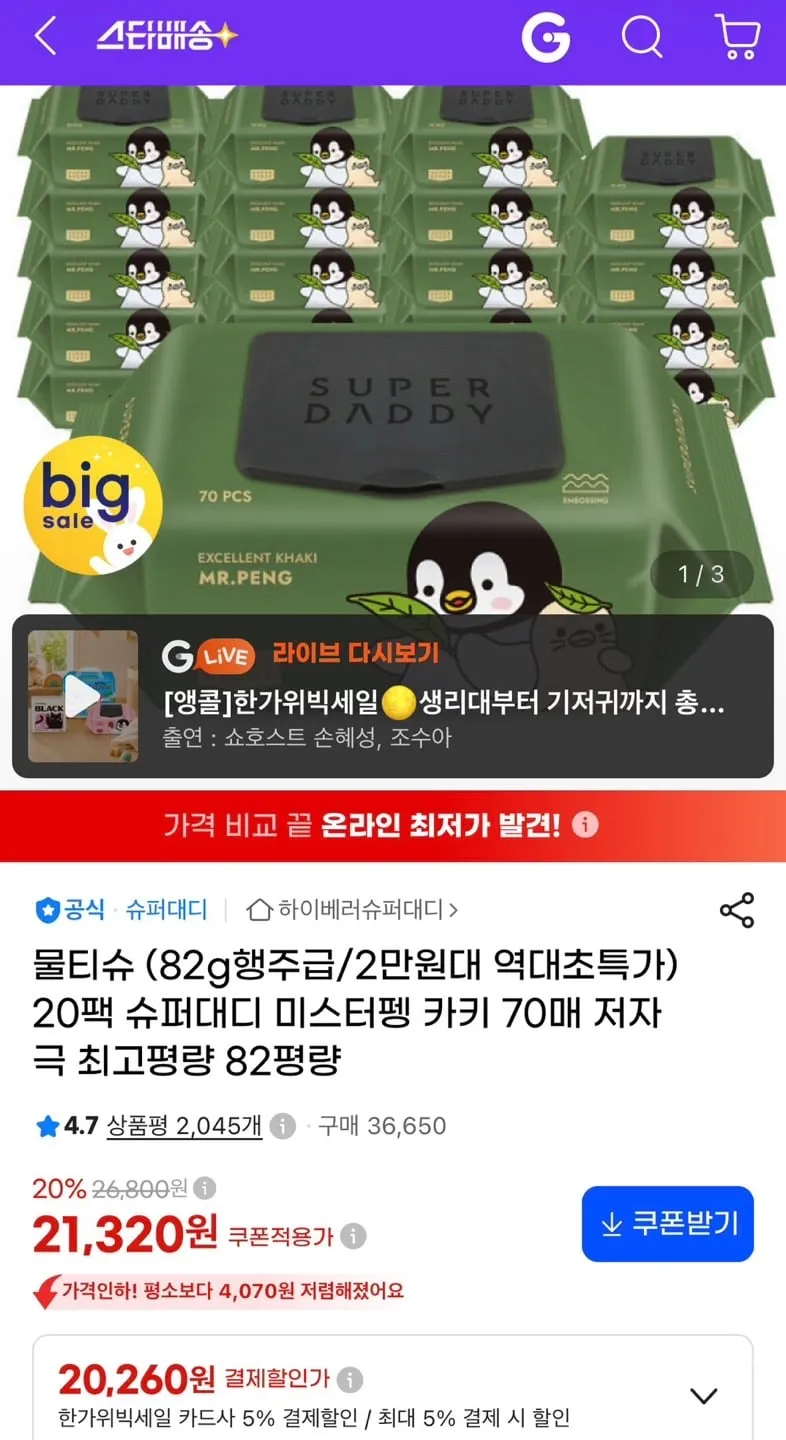Screen dimensions: 786x1440
Task: Visit the 하이베러슈퍼대디 shop
Action: [353, 910]
